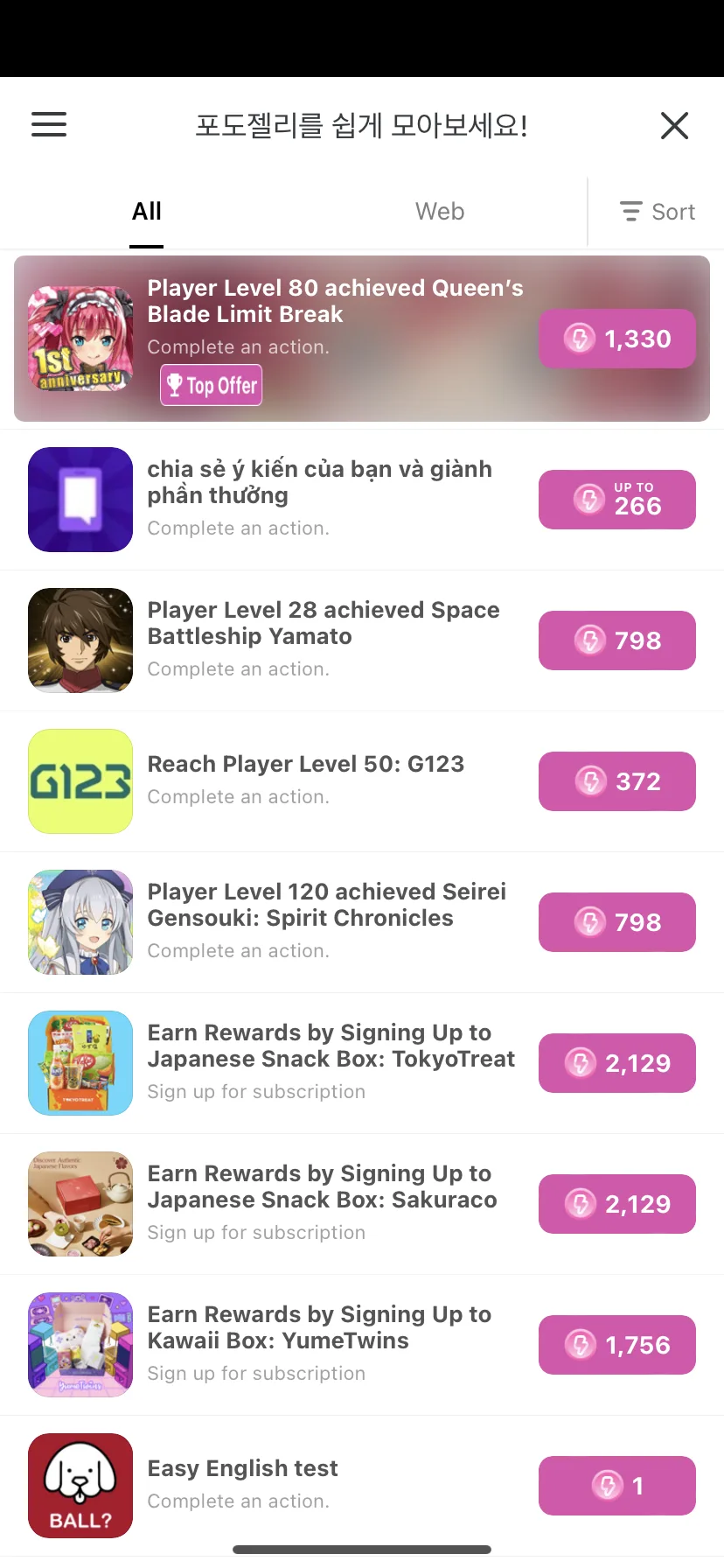Screen dimensions: 724x1568
Task: Close the offerwall screen
Action: coord(674,125)
